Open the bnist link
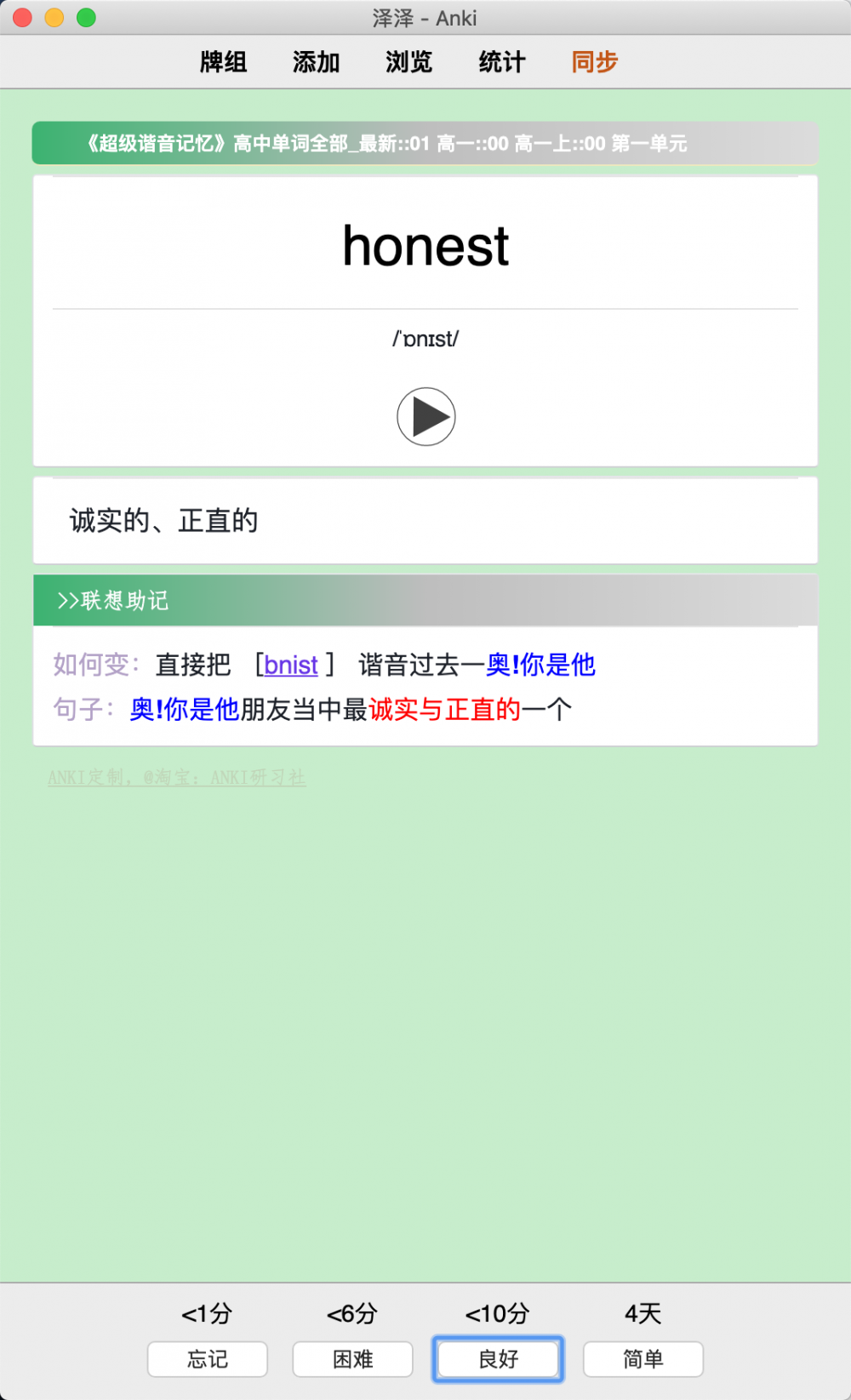This screenshot has height=1400, width=851. (x=291, y=665)
